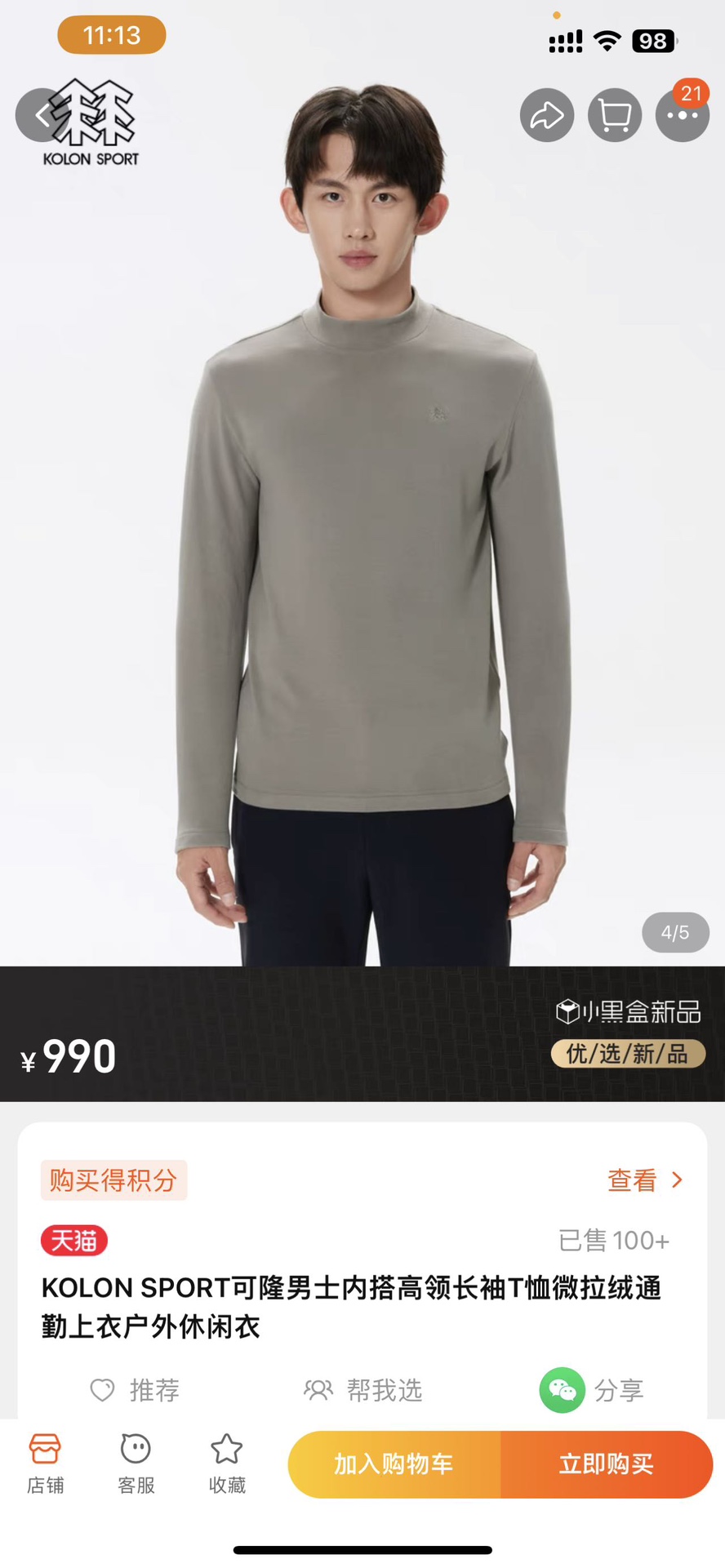Go back using the arrow icon
Image resolution: width=725 pixels, height=1568 pixels.
[41, 115]
